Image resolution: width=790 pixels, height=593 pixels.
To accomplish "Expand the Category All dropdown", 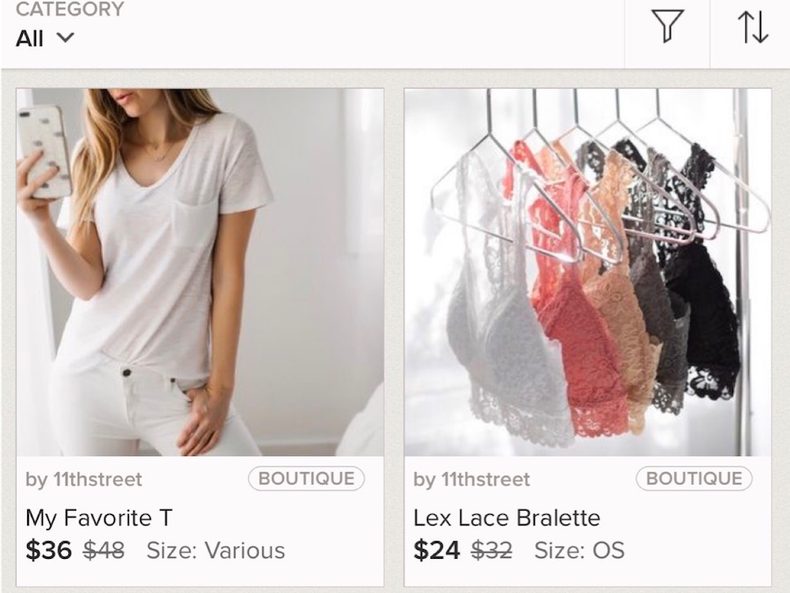I will tap(45, 38).
